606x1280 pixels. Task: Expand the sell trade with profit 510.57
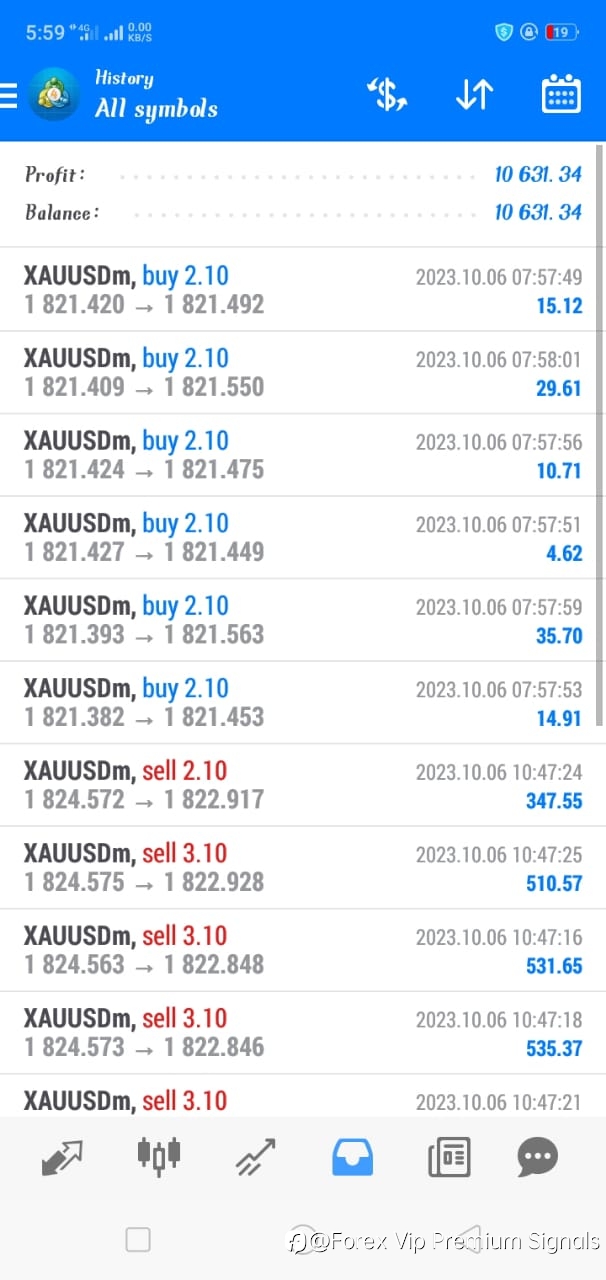pyautogui.click(x=303, y=868)
